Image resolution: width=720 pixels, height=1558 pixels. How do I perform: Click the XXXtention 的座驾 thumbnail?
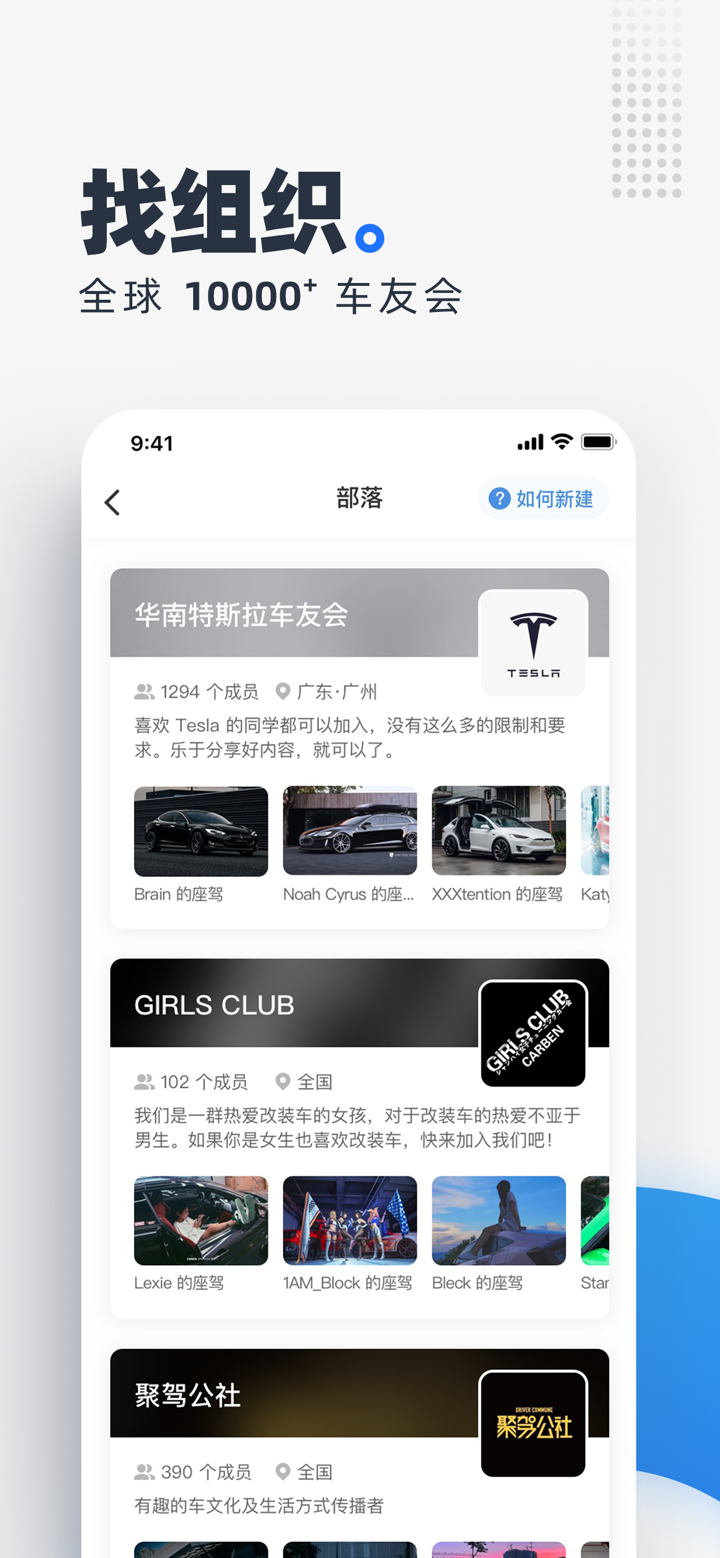[x=498, y=831]
